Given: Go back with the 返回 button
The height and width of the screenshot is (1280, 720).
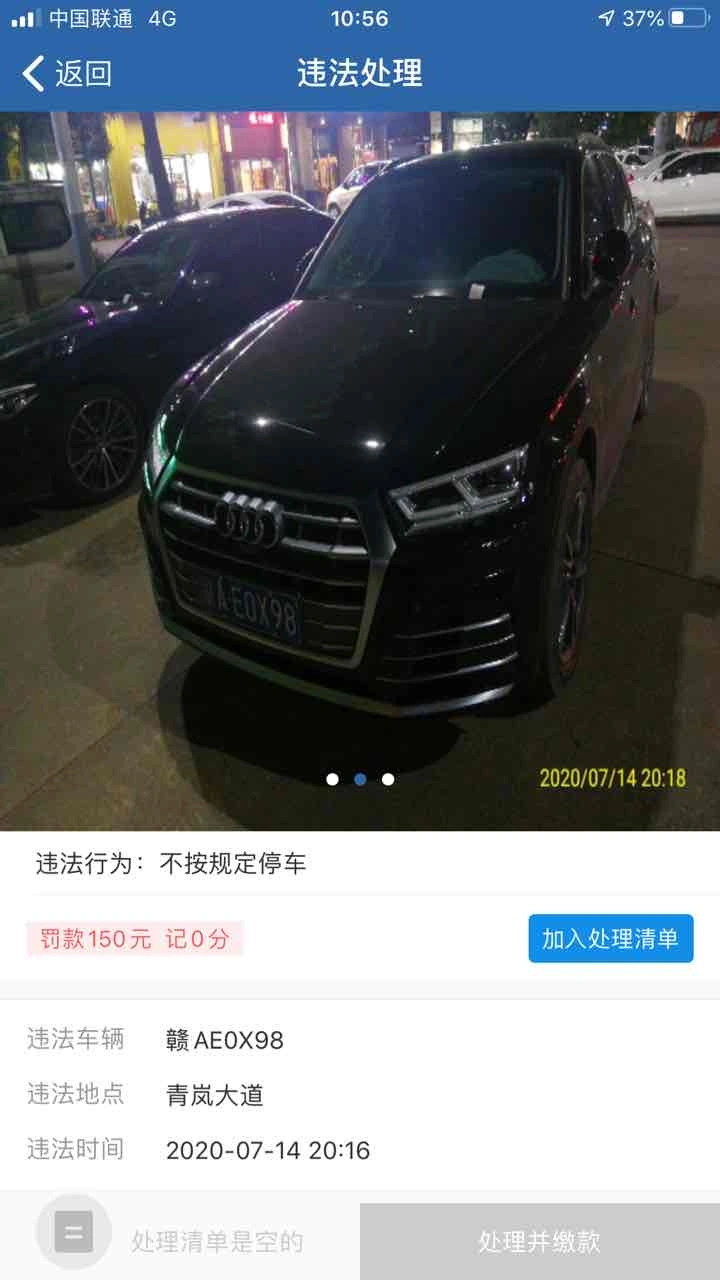Looking at the screenshot, I should [67, 73].
